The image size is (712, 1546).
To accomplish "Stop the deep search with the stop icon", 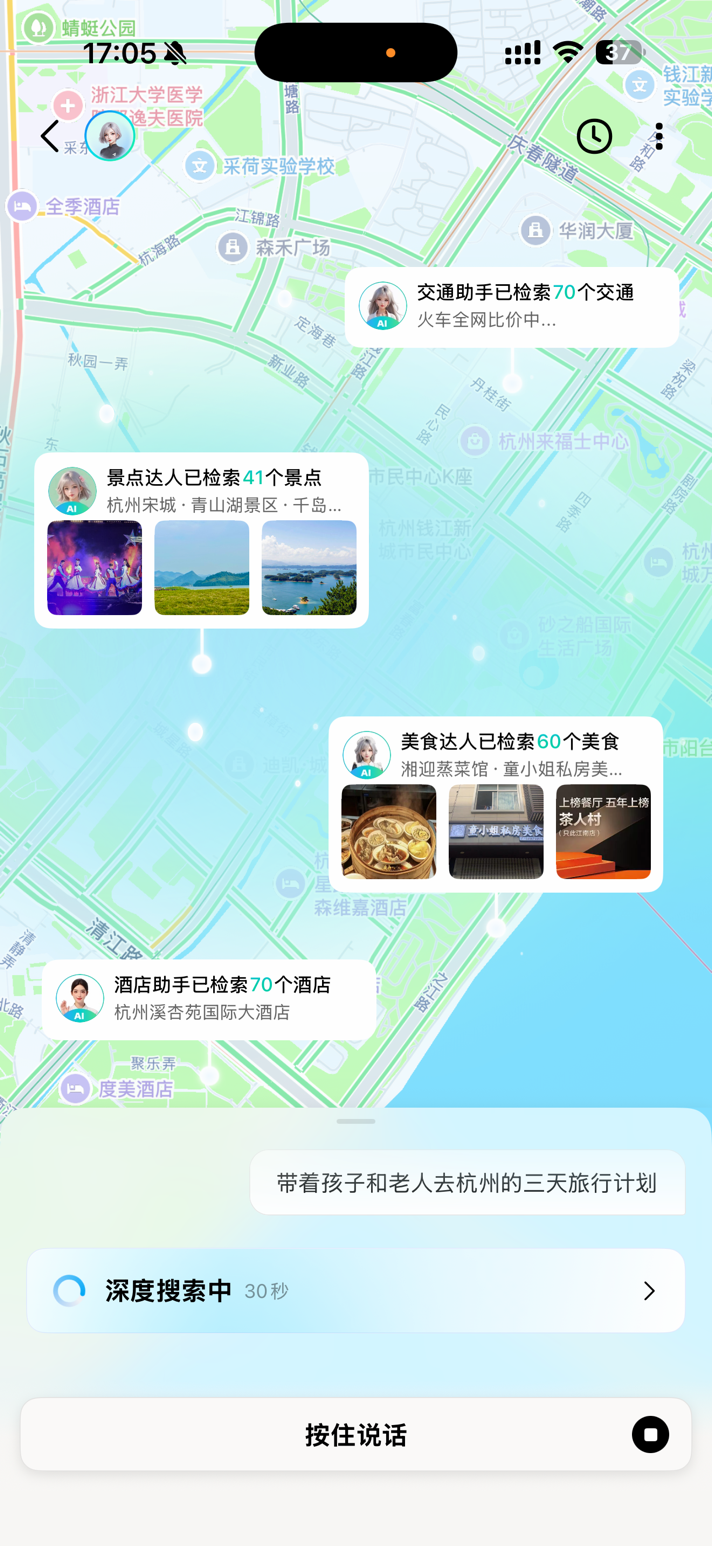I will [650, 1435].
